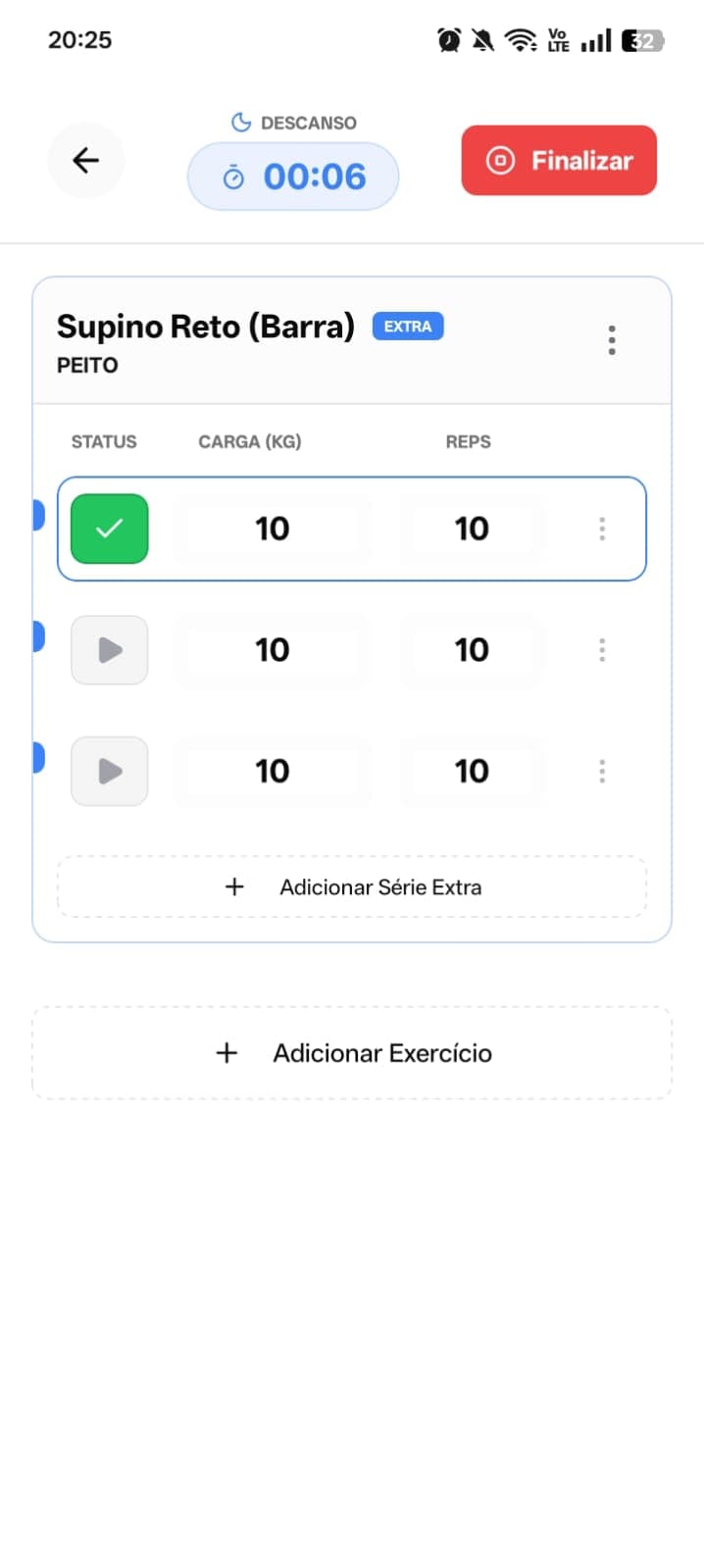Open Supino Reto exercise options menu
The width and height of the screenshot is (704, 1568).
[x=612, y=340]
